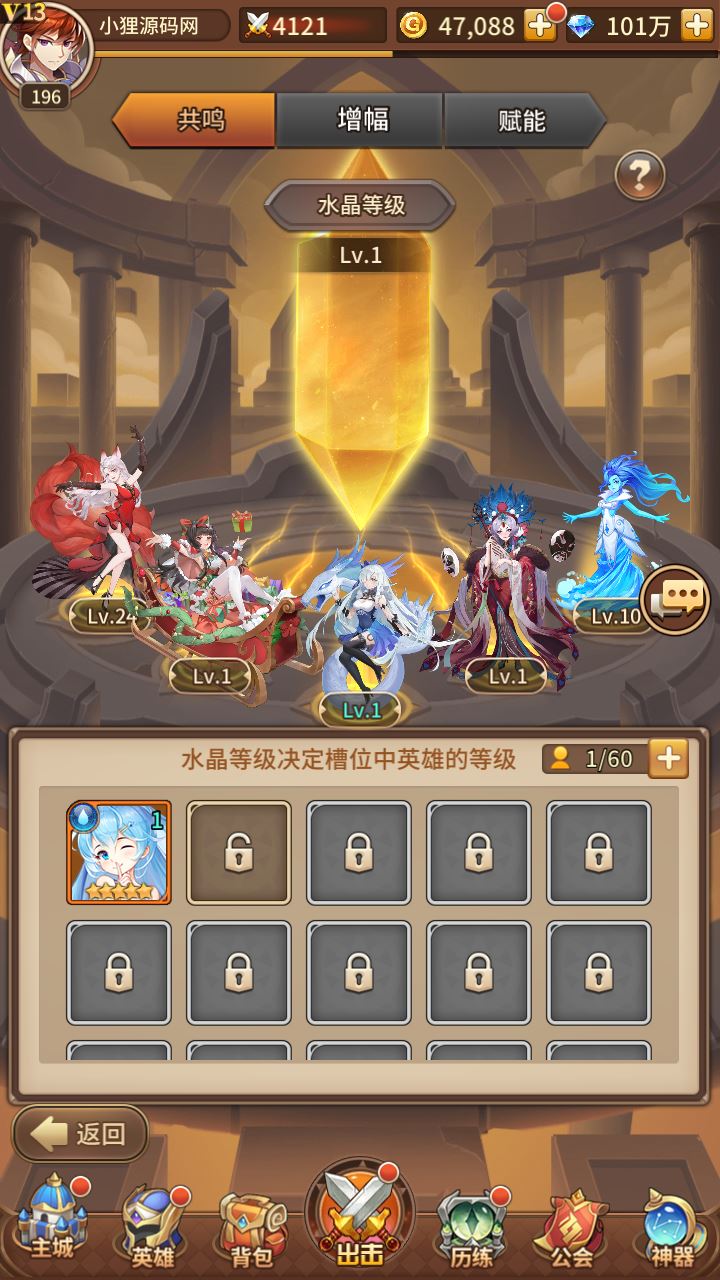Switch to the 赋能 tab
The width and height of the screenshot is (720, 1280).
(521, 121)
